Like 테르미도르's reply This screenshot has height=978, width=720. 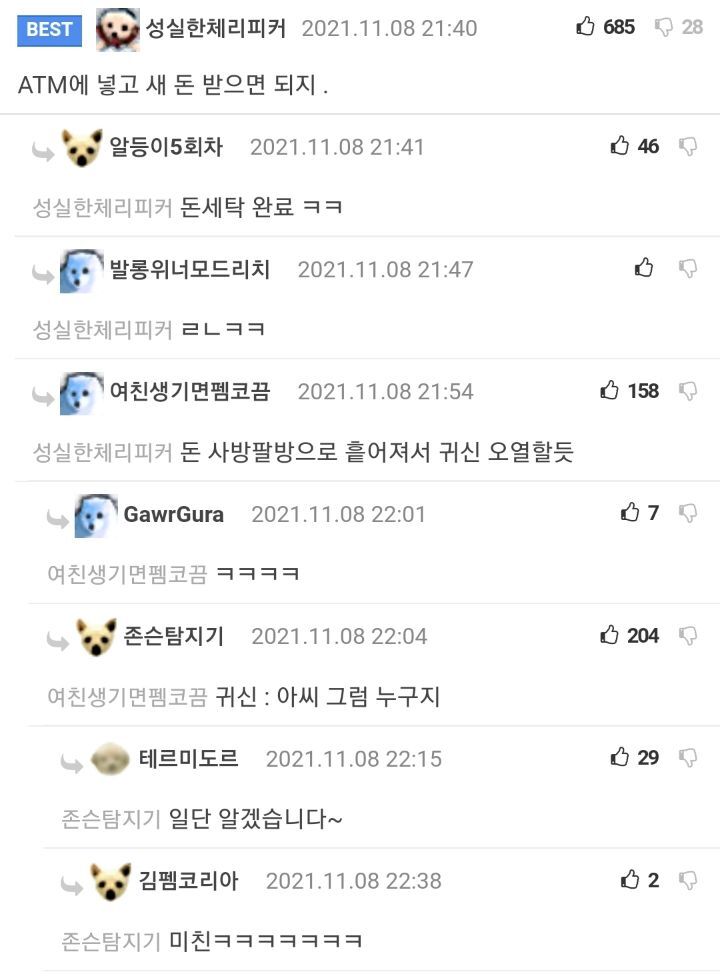click(620, 757)
